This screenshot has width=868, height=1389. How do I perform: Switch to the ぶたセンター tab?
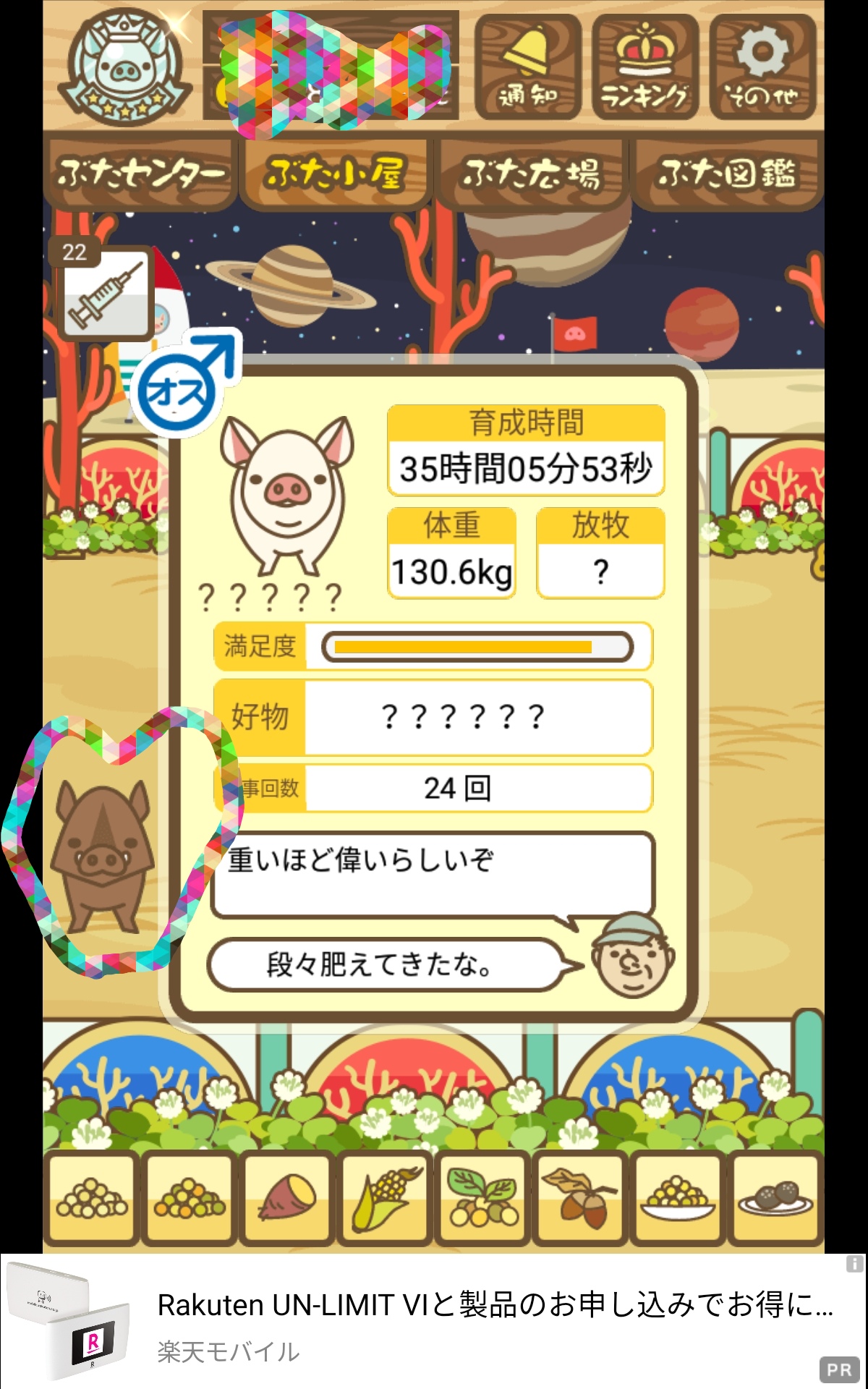tap(141, 174)
